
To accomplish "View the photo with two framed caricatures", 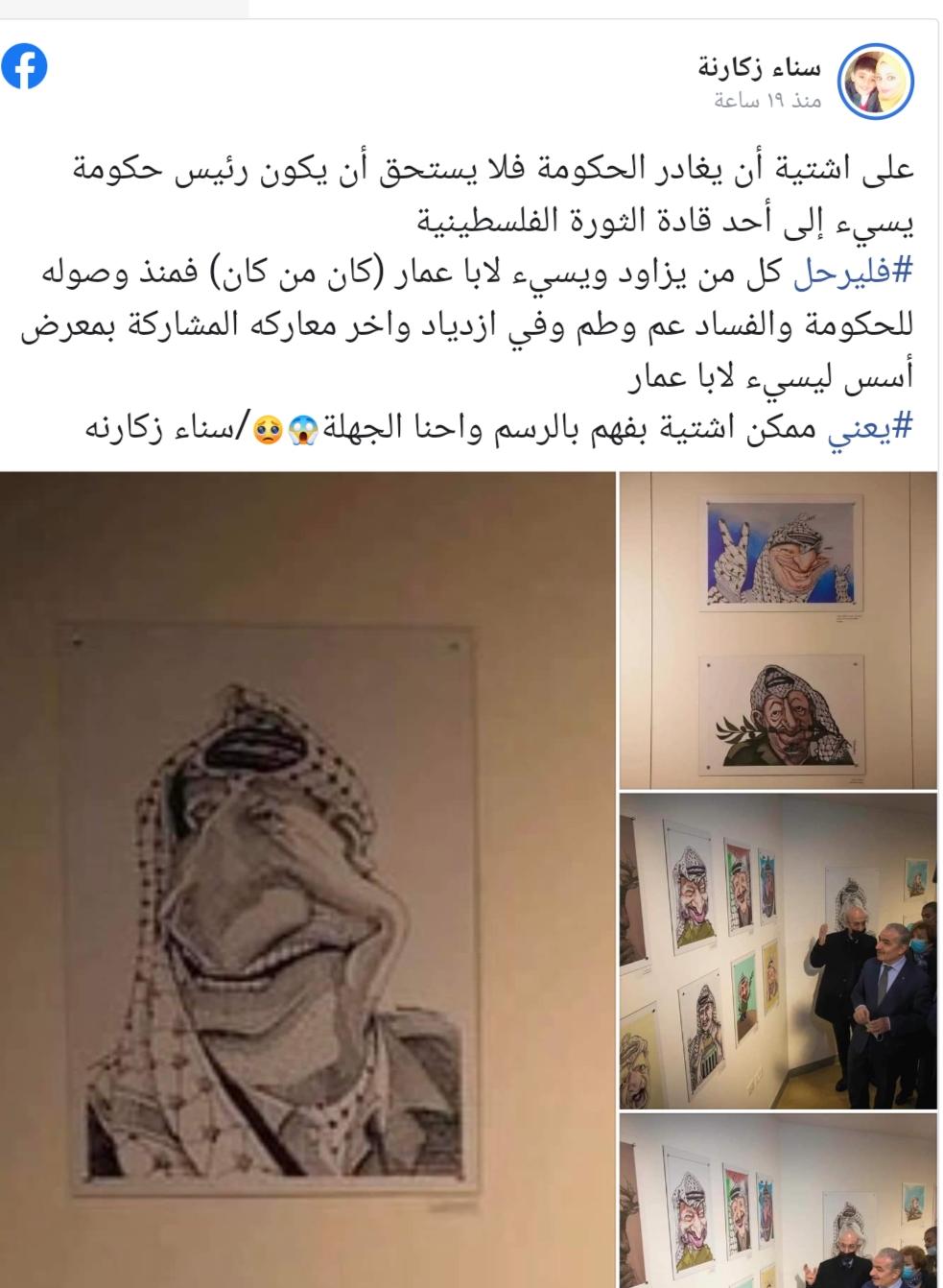I will point(777,631).
